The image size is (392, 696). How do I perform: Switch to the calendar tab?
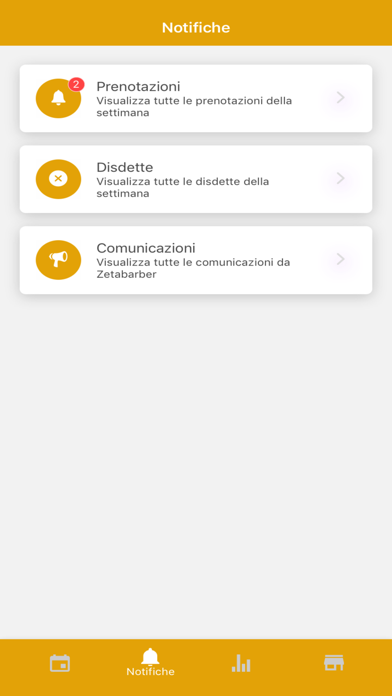(x=60, y=664)
